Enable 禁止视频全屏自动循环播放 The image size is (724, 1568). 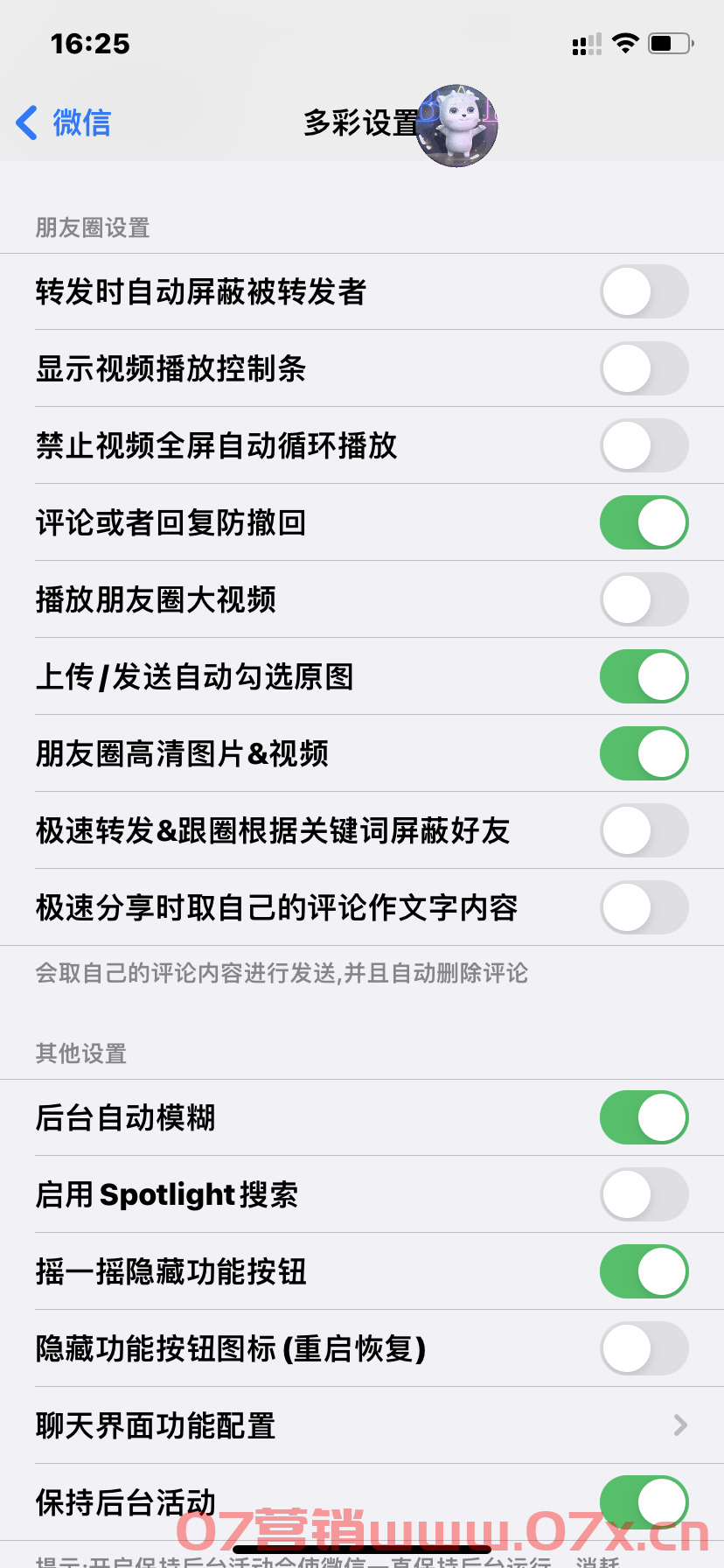644,445
